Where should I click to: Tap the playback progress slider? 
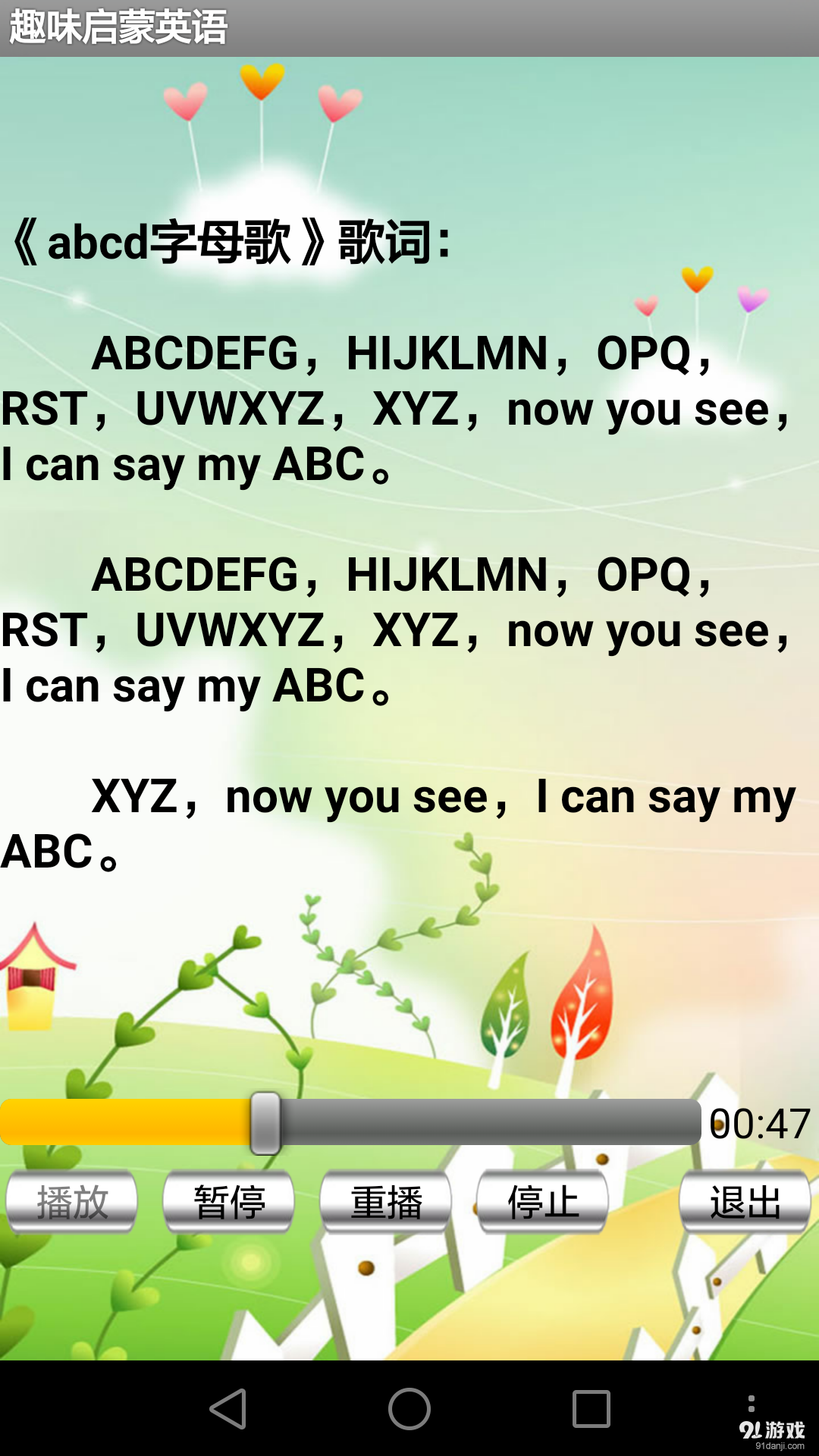click(349, 1122)
